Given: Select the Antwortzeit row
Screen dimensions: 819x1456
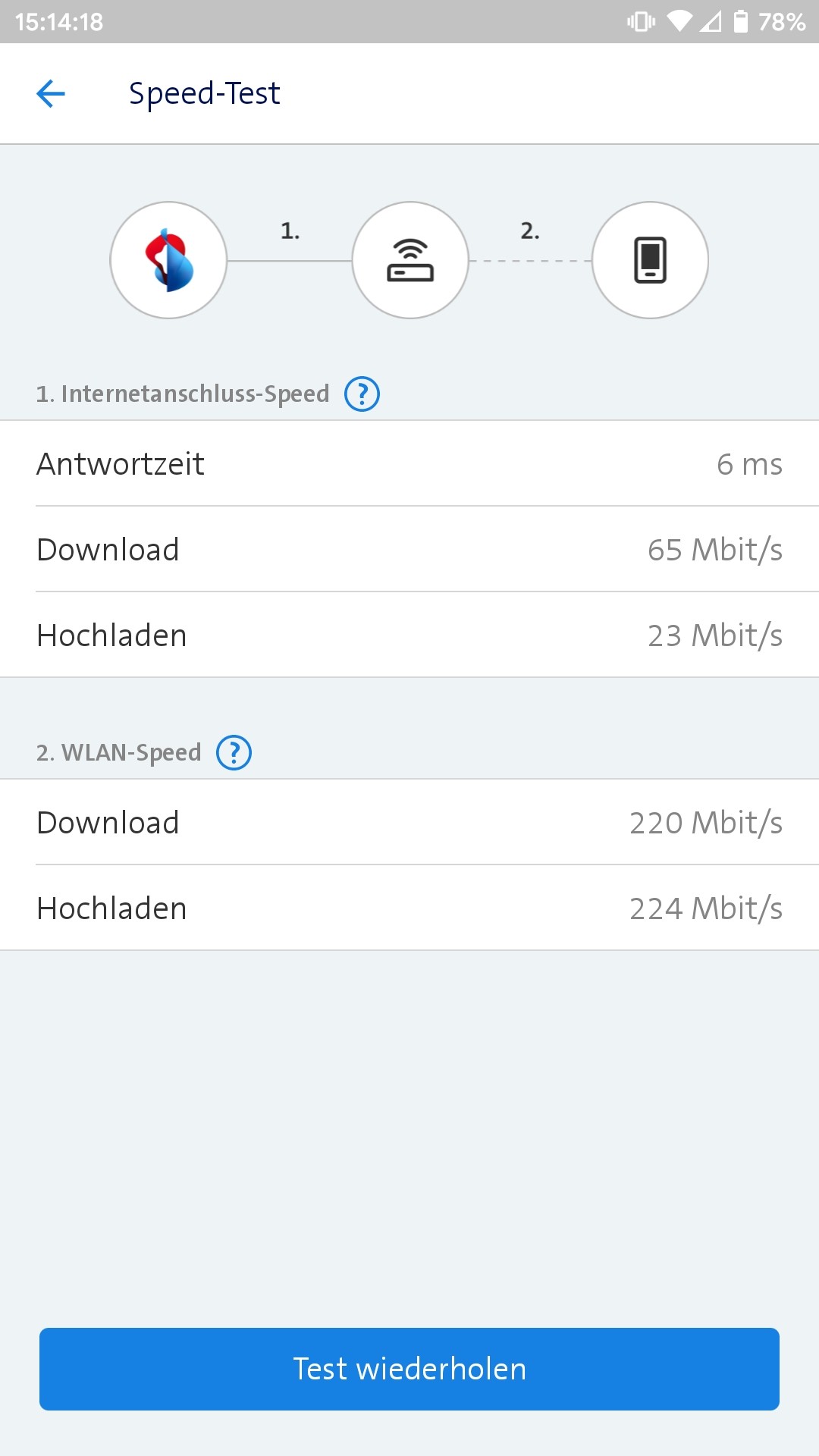Looking at the screenshot, I should click(x=119, y=464).
